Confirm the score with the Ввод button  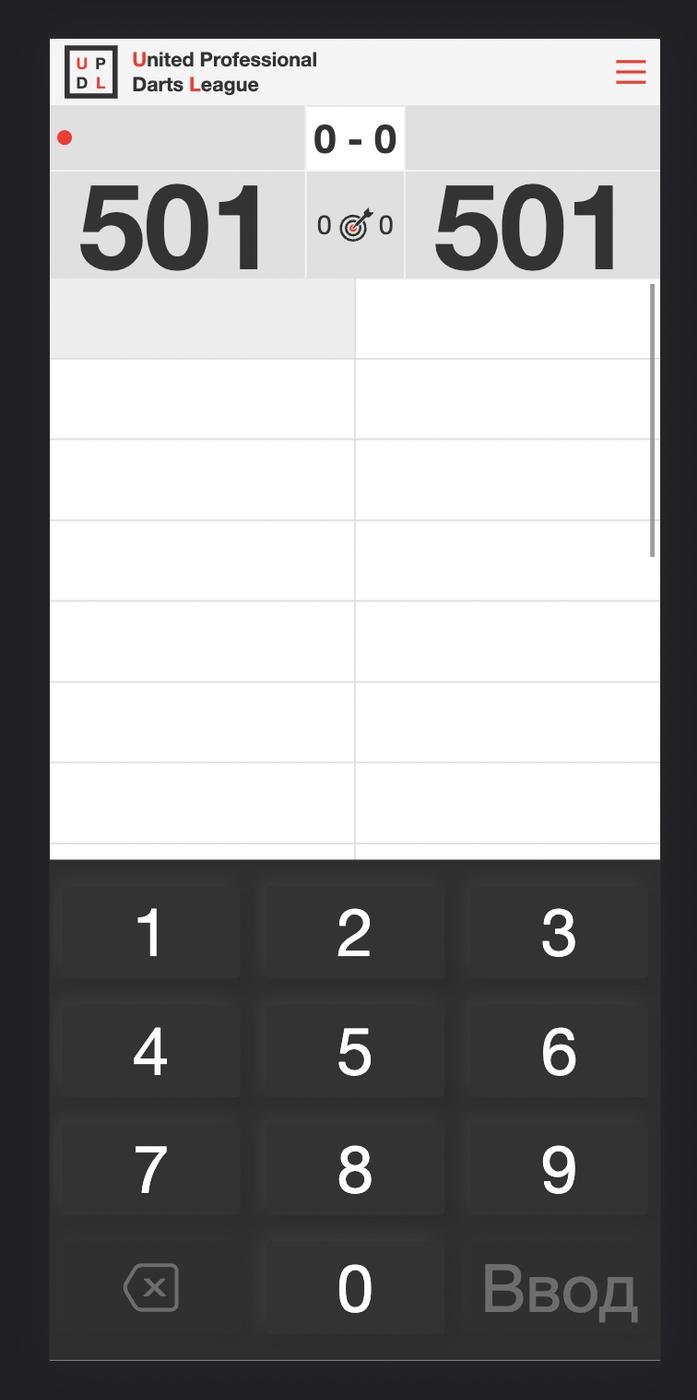[x=558, y=1288]
